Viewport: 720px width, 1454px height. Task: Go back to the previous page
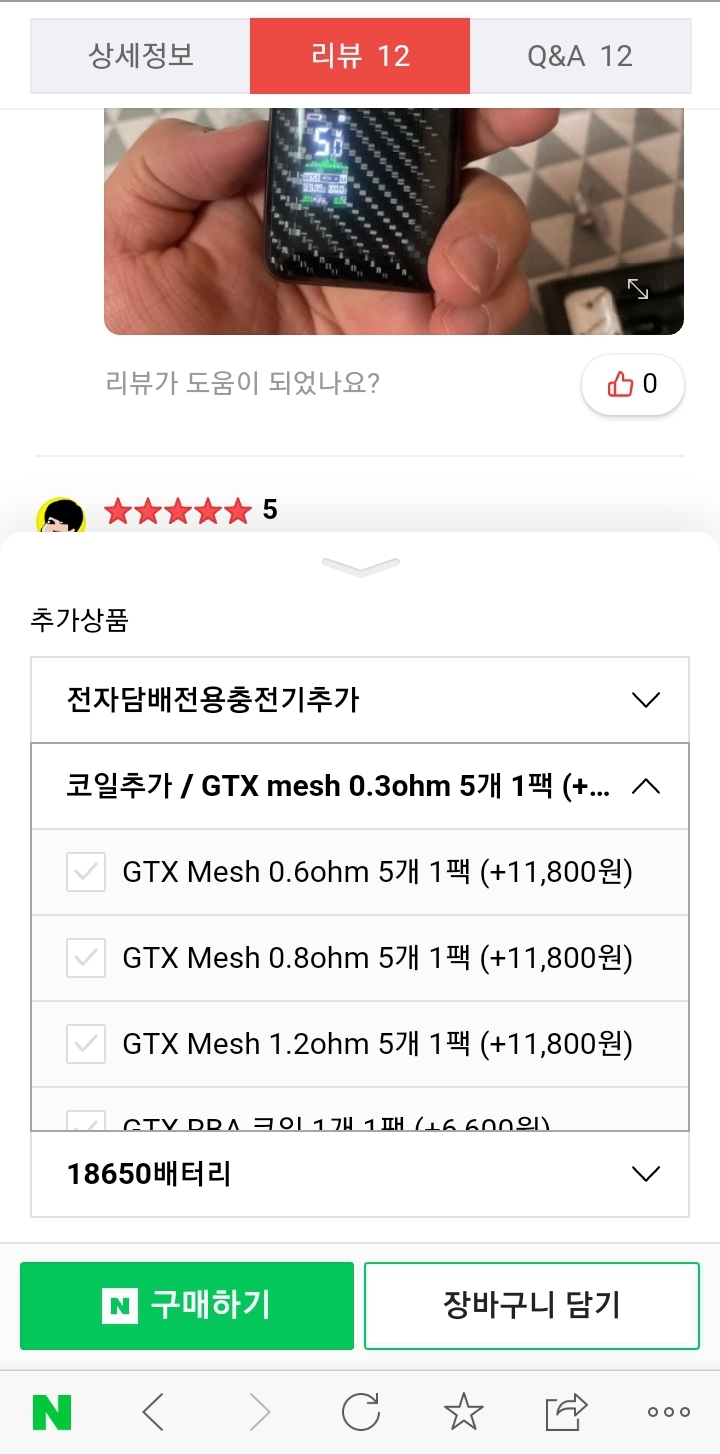(x=153, y=1412)
